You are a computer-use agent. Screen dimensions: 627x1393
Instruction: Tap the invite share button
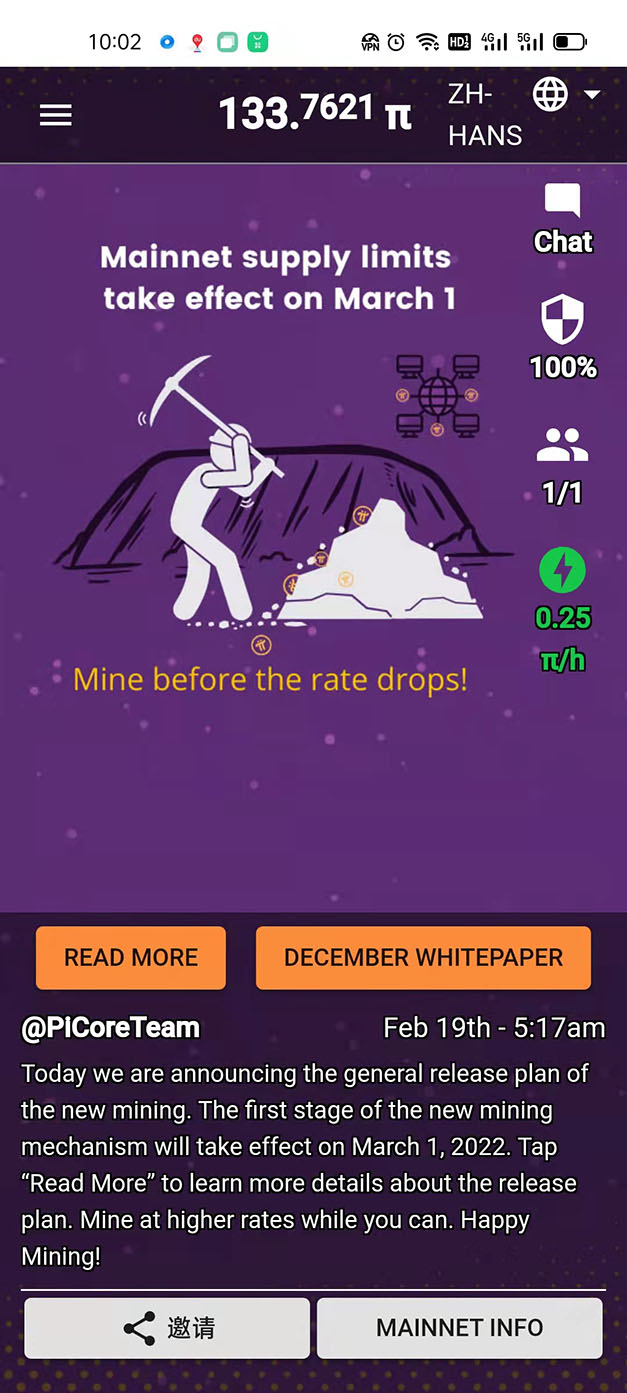pos(167,1328)
